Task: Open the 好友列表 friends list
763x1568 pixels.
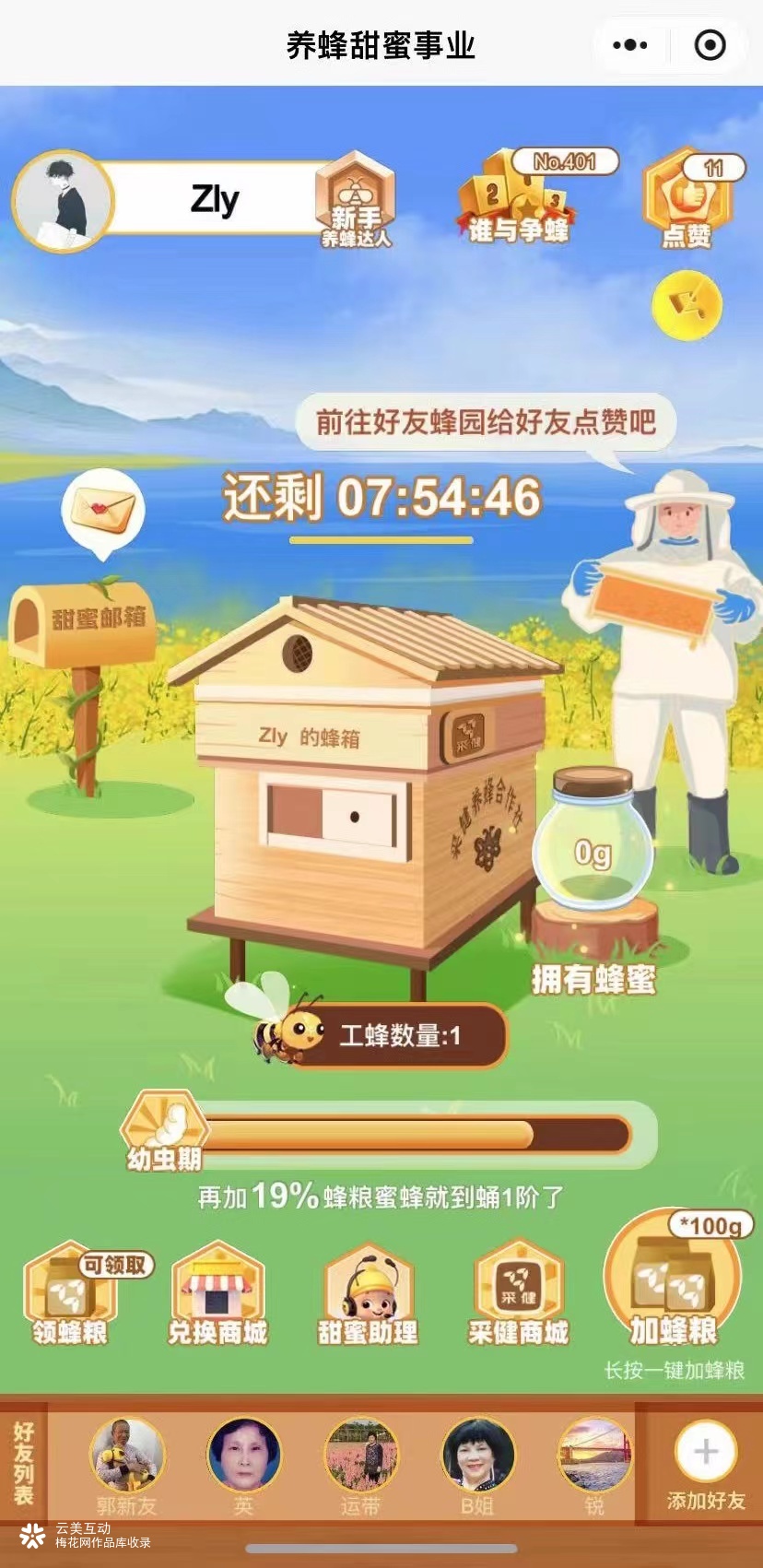Action: pos(23,1463)
